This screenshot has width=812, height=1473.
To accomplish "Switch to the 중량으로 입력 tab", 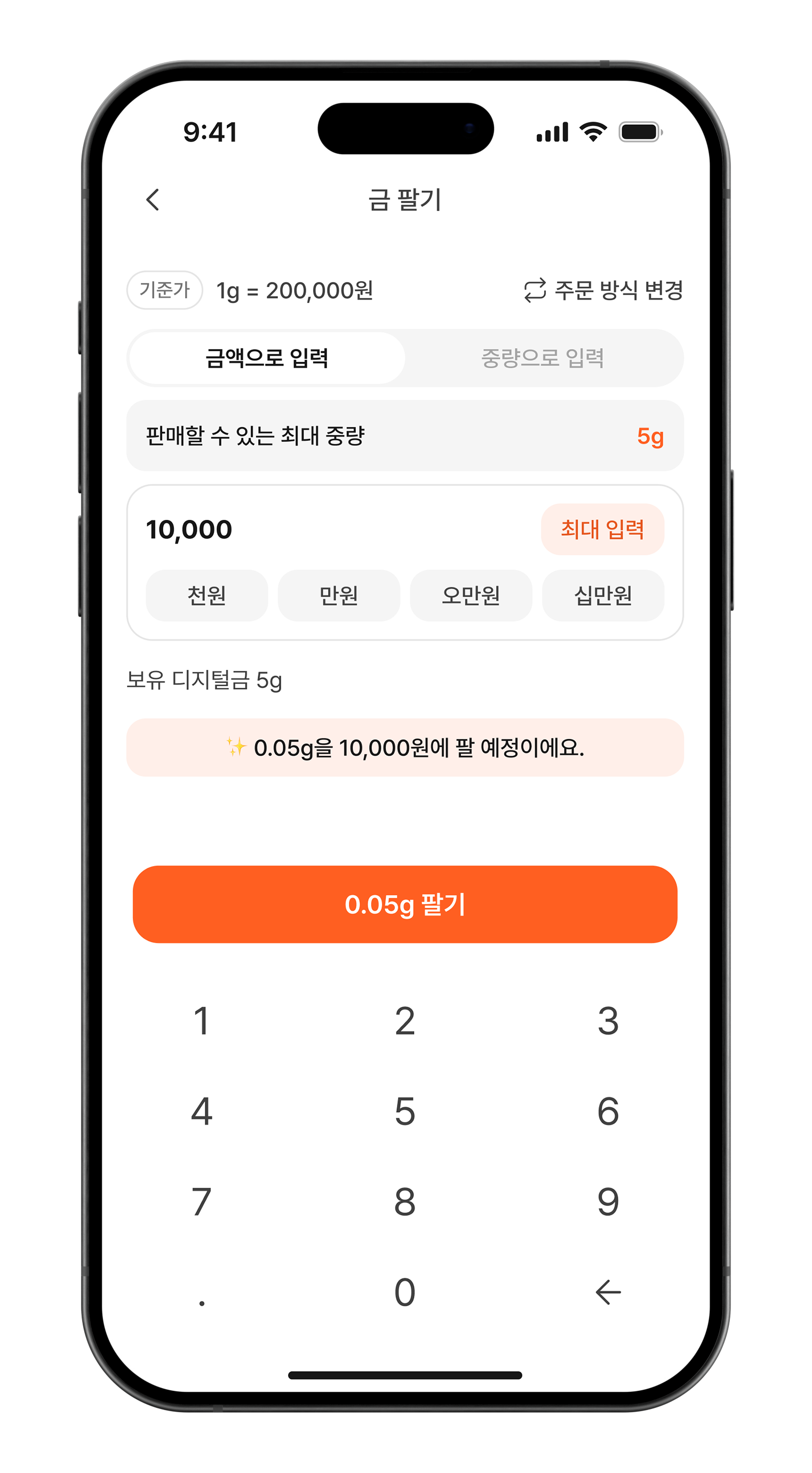I will pos(542,358).
